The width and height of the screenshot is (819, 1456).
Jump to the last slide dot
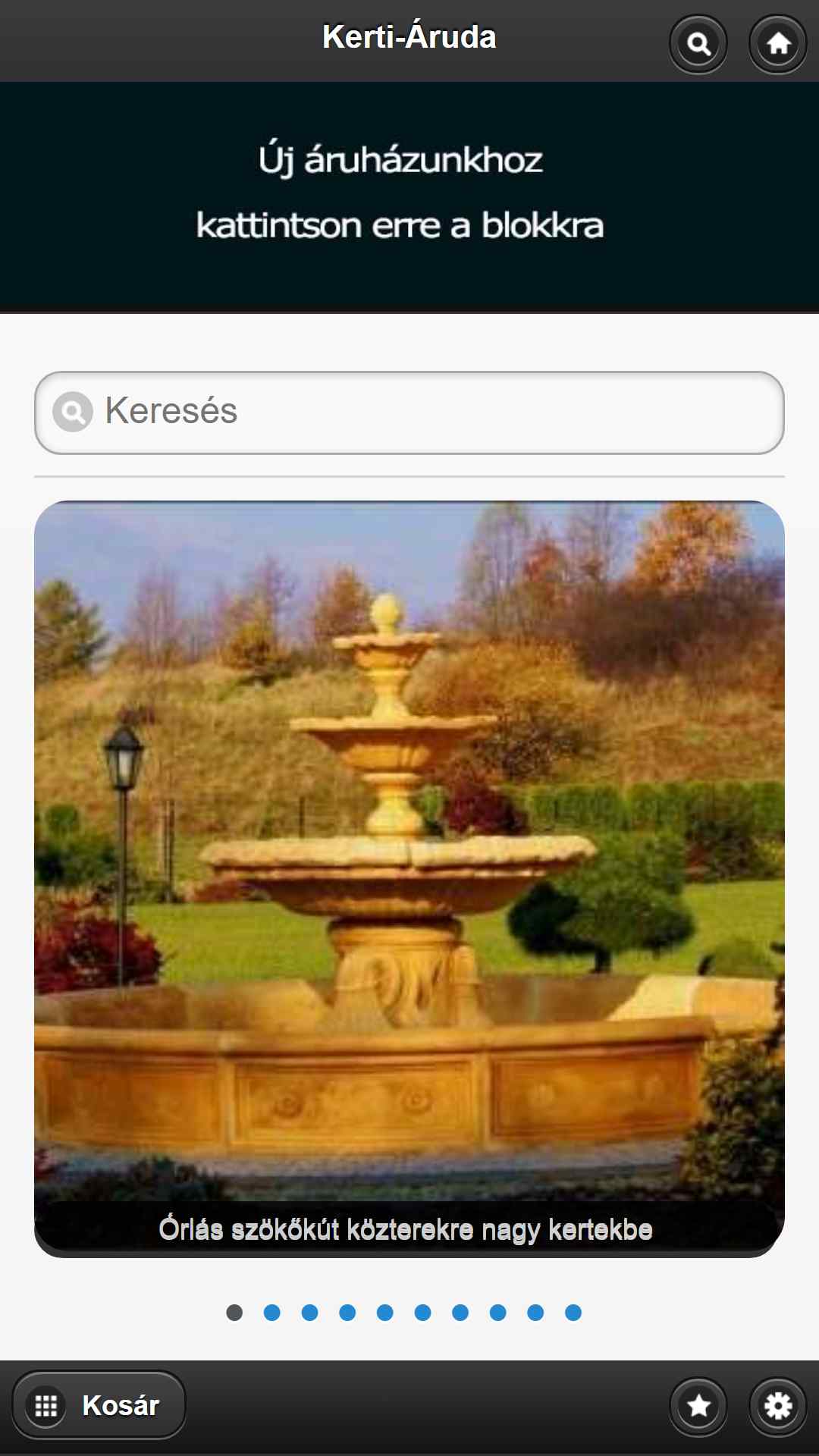tap(573, 1313)
